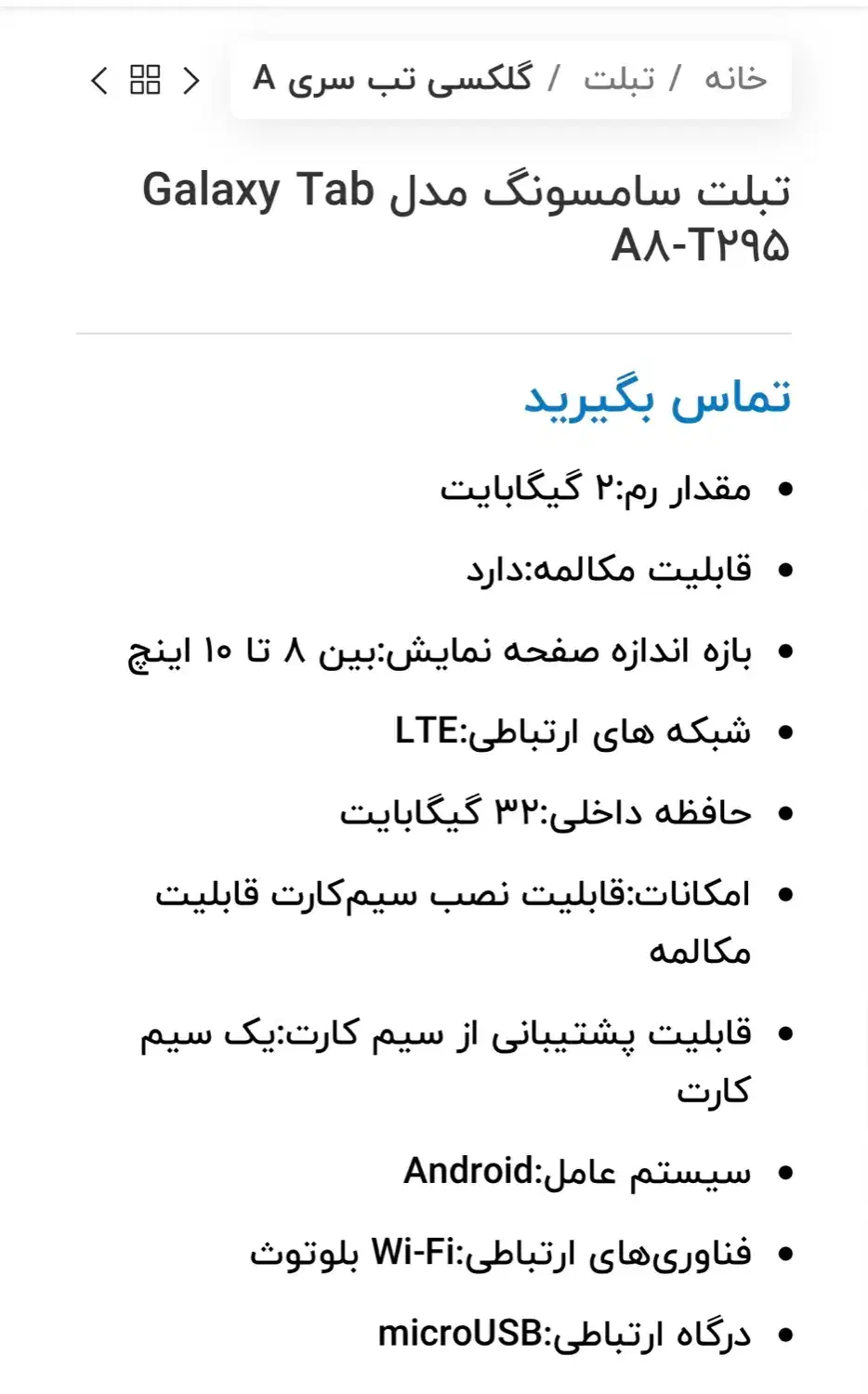Click the category switcher grid icon

pyautogui.click(x=147, y=81)
